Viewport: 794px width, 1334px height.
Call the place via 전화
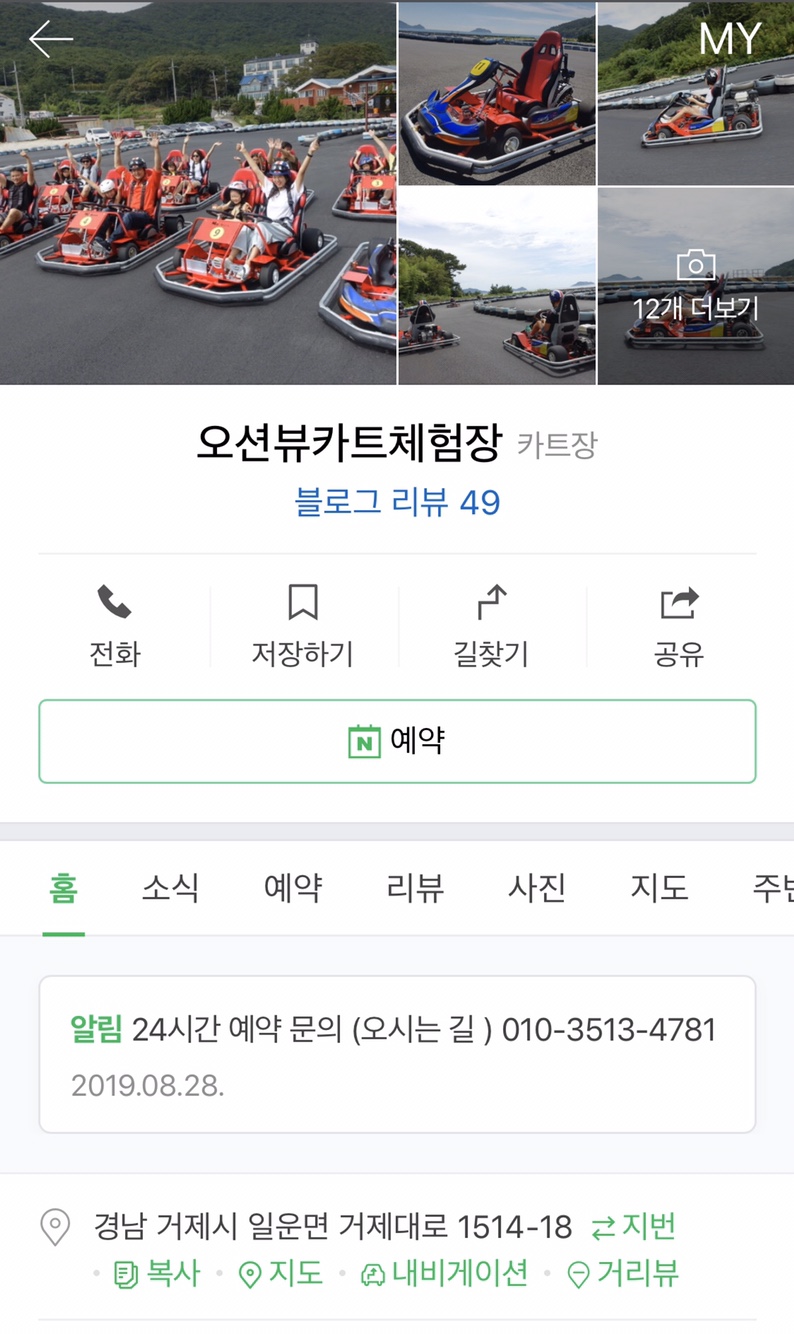(115, 627)
